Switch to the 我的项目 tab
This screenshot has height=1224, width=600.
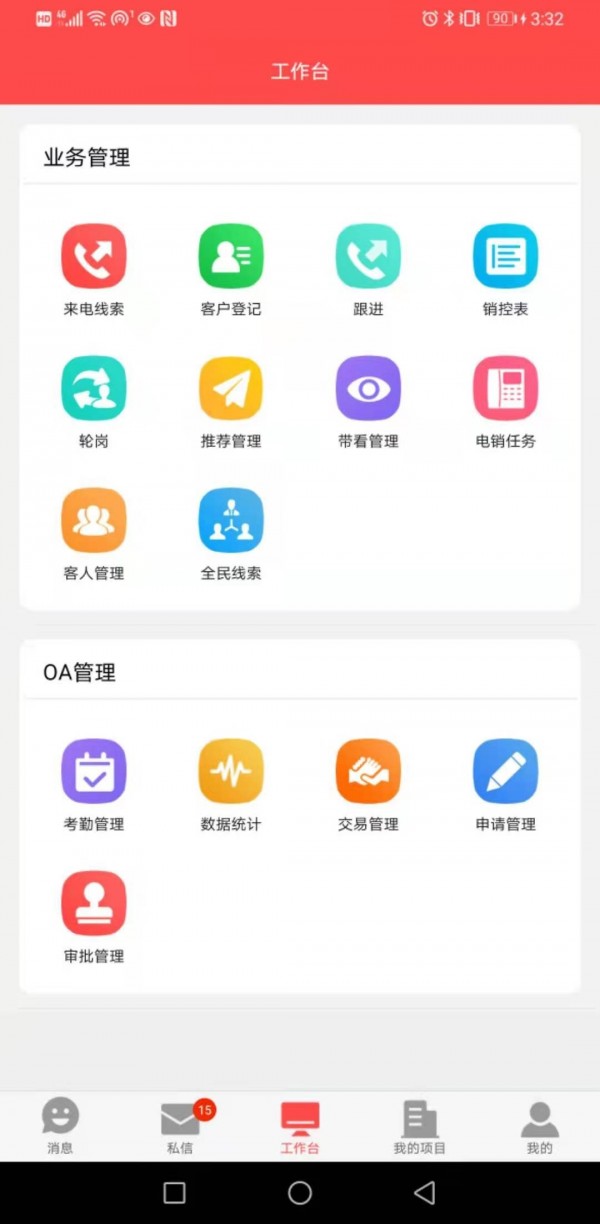coord(420,1125)
